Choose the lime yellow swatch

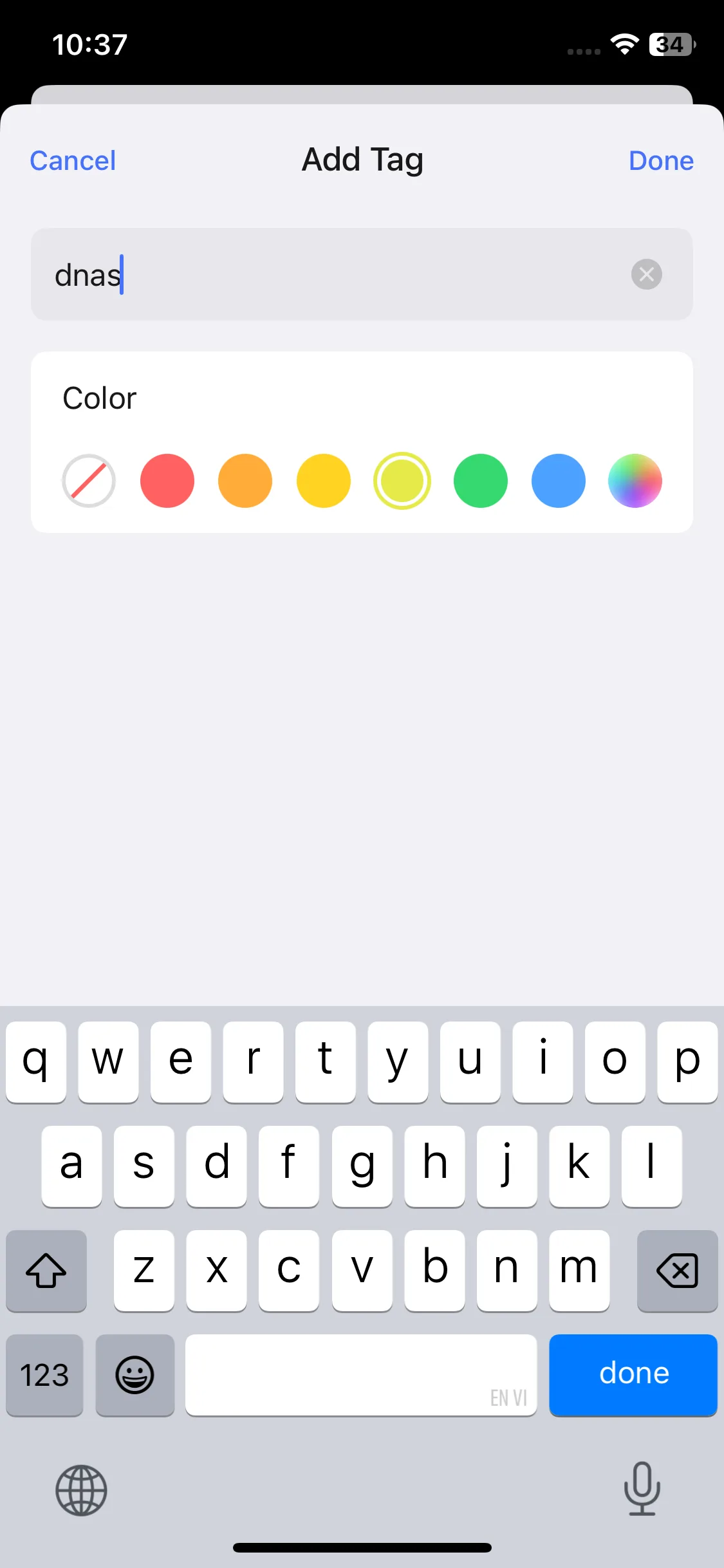click(402, 481)
